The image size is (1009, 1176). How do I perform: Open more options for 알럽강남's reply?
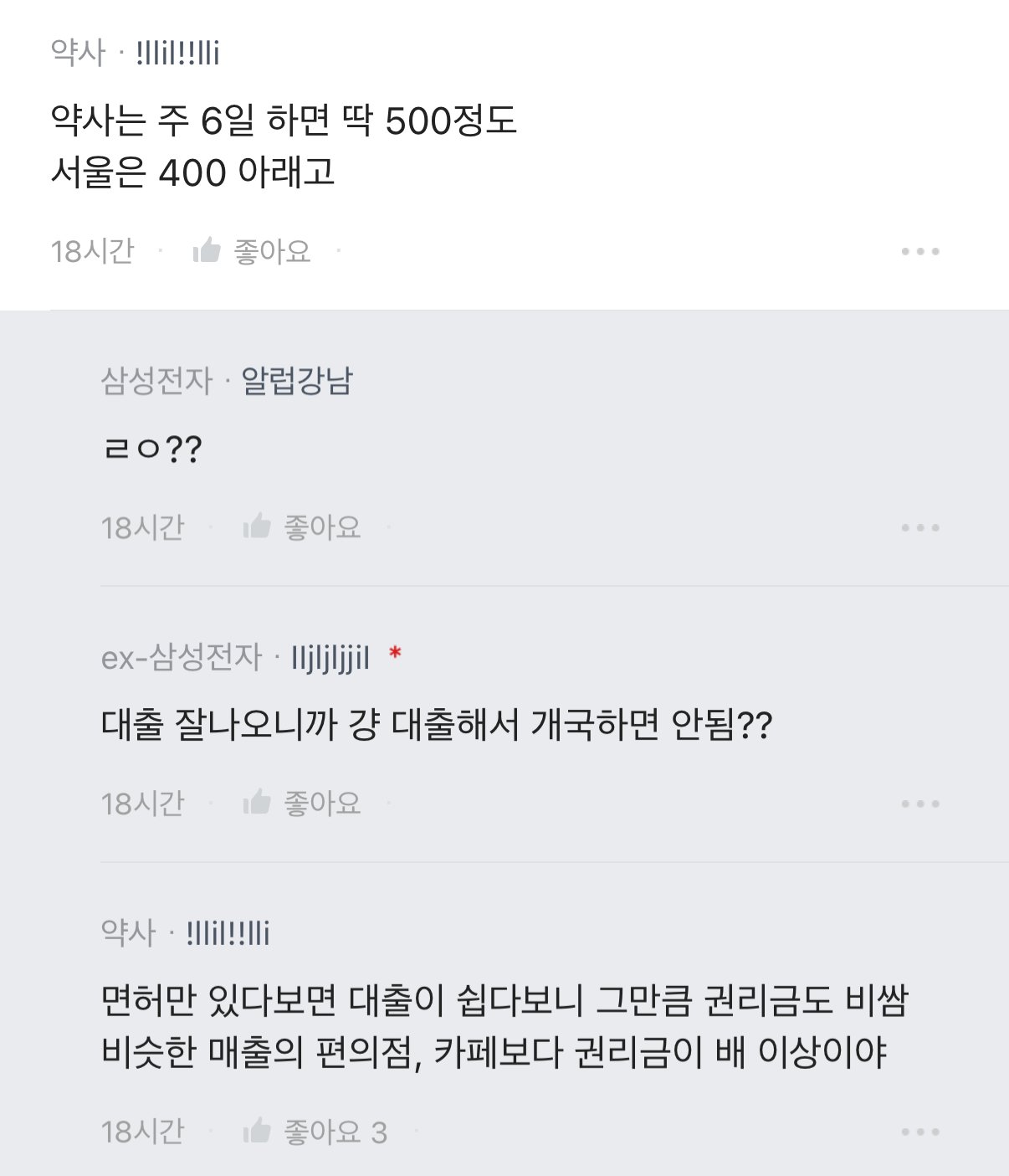click(920, 528)
